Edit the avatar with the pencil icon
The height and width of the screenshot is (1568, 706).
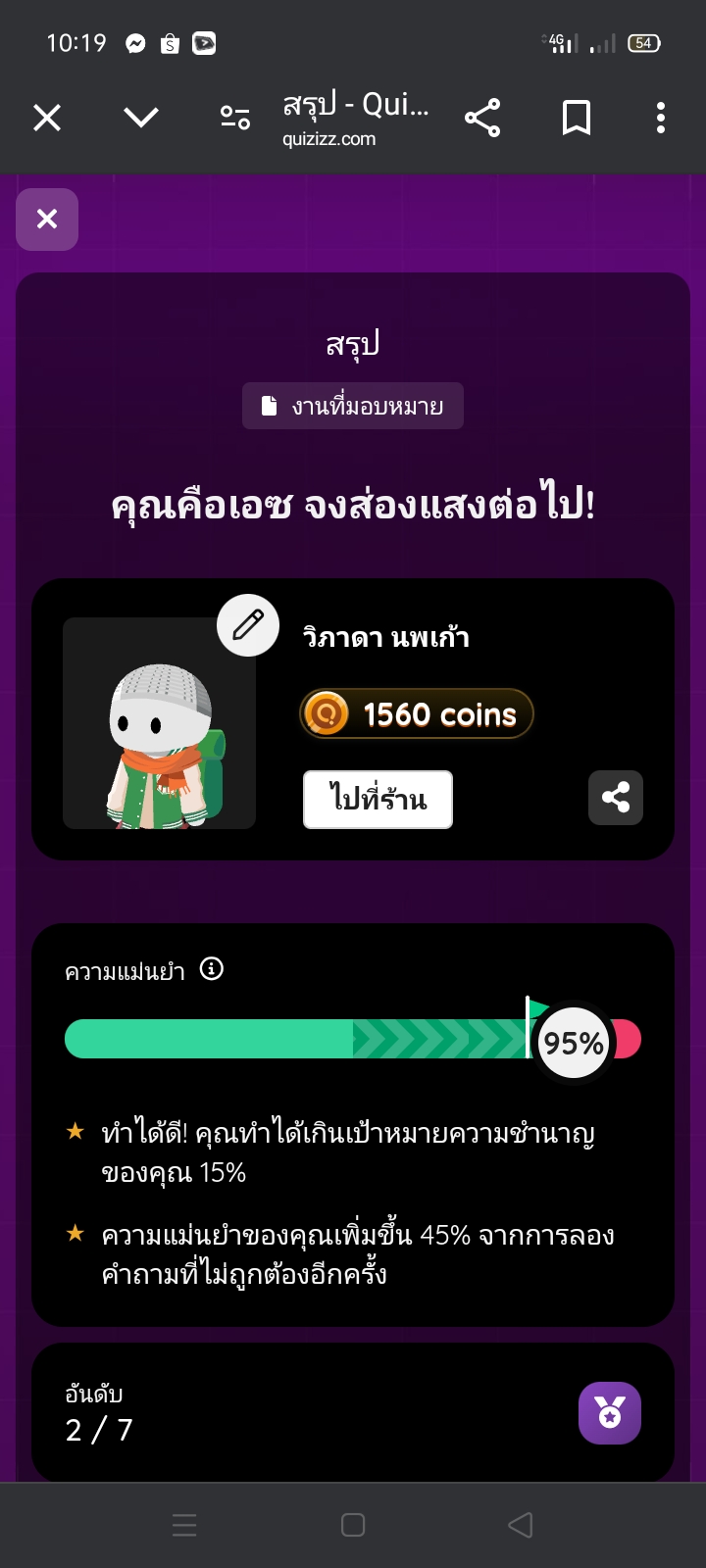[248, 624]
